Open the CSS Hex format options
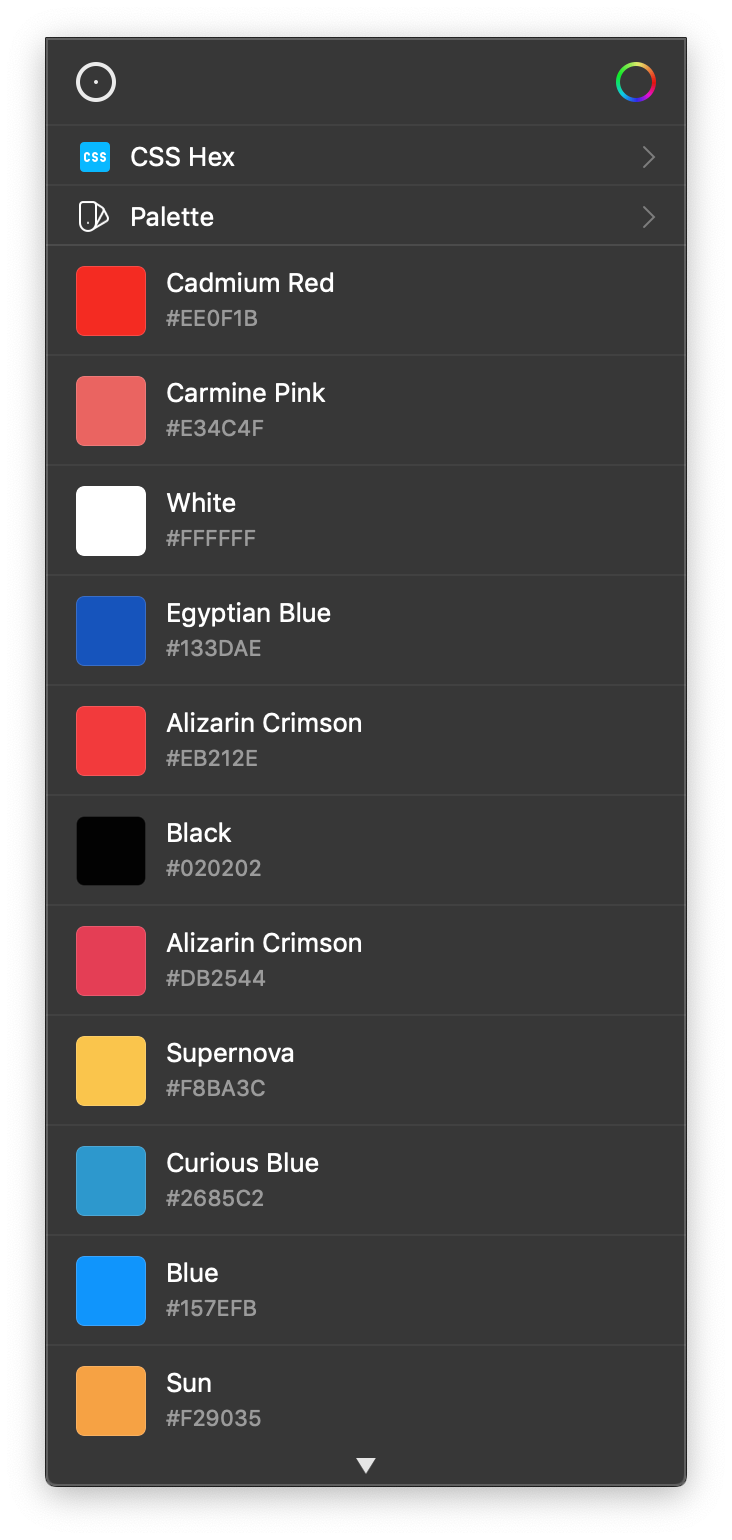 click(366, 156)
